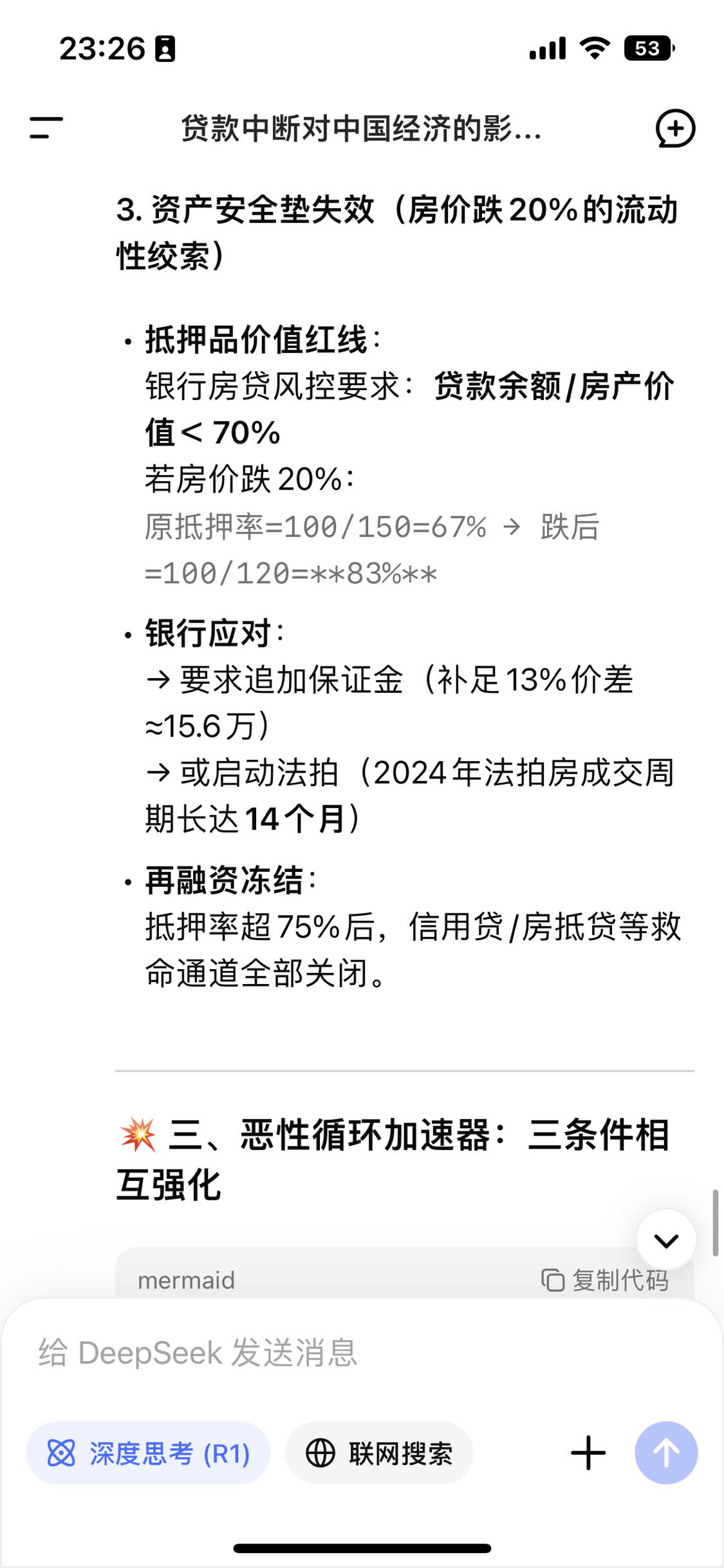The image size is (724, 1568).
Task: Copy the mermaid code
Action: pos(606,1280)
